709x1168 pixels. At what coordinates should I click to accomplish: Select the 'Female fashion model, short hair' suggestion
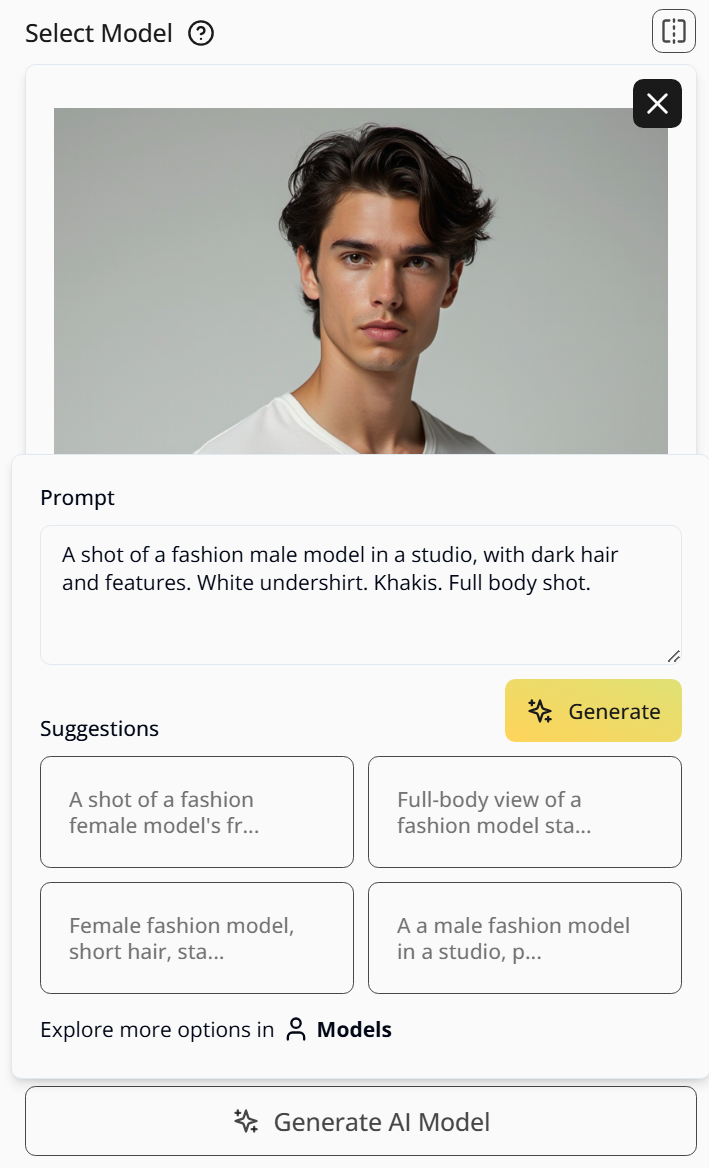pyautogui.click(x=197, y=938)
